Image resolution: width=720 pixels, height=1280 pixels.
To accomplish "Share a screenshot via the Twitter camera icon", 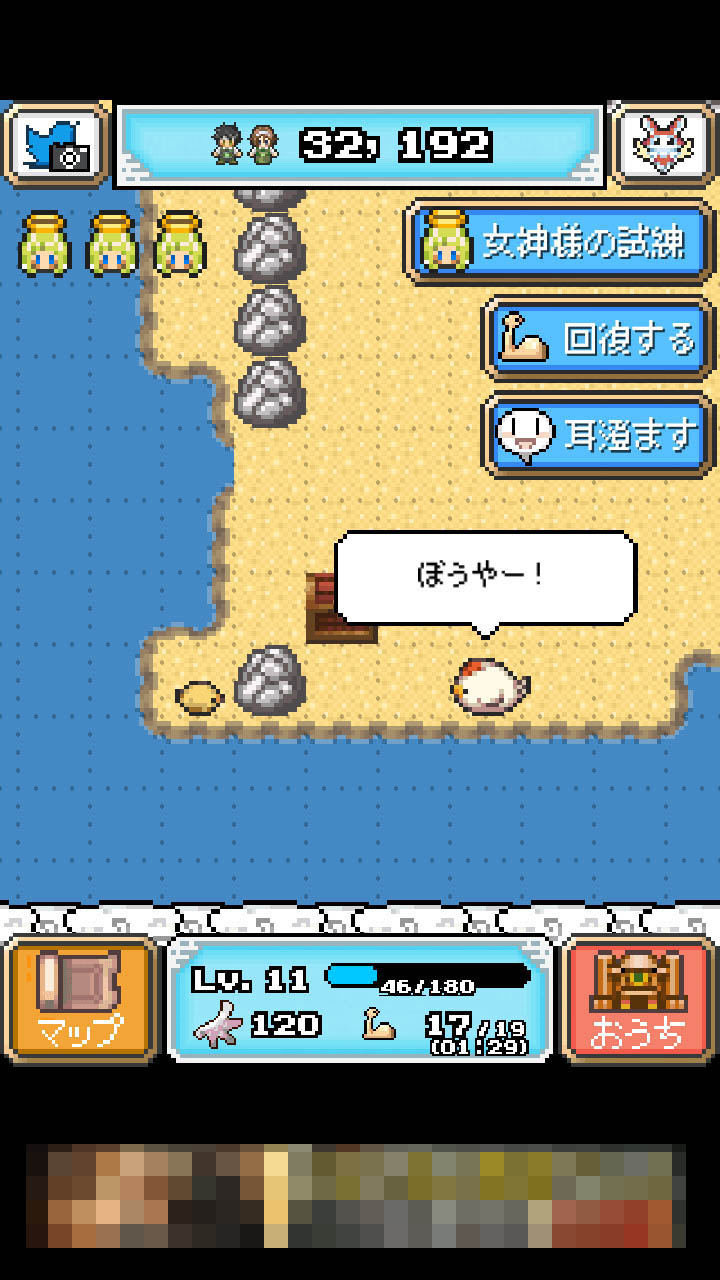I will (x=56, y=146).
